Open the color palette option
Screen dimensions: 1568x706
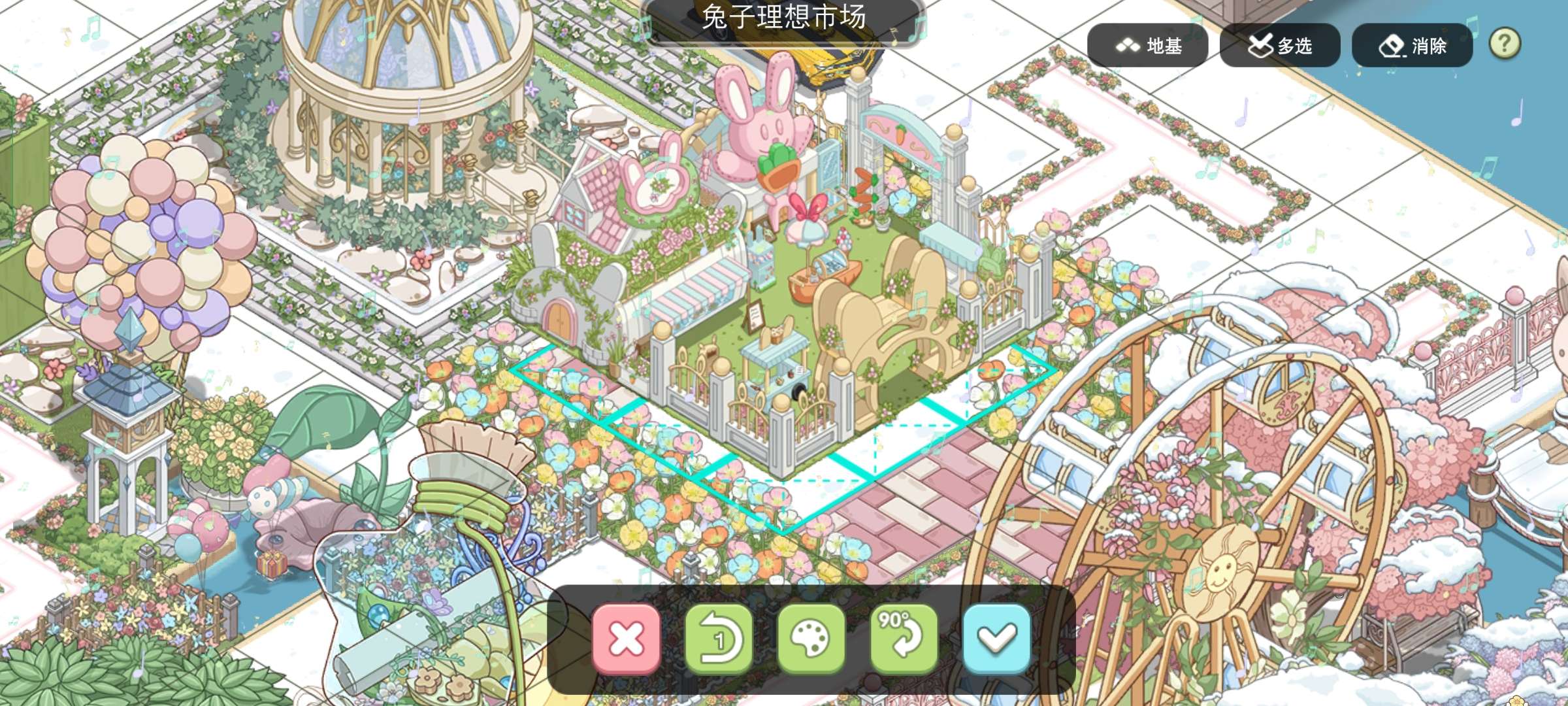click(x=811, y=639)
